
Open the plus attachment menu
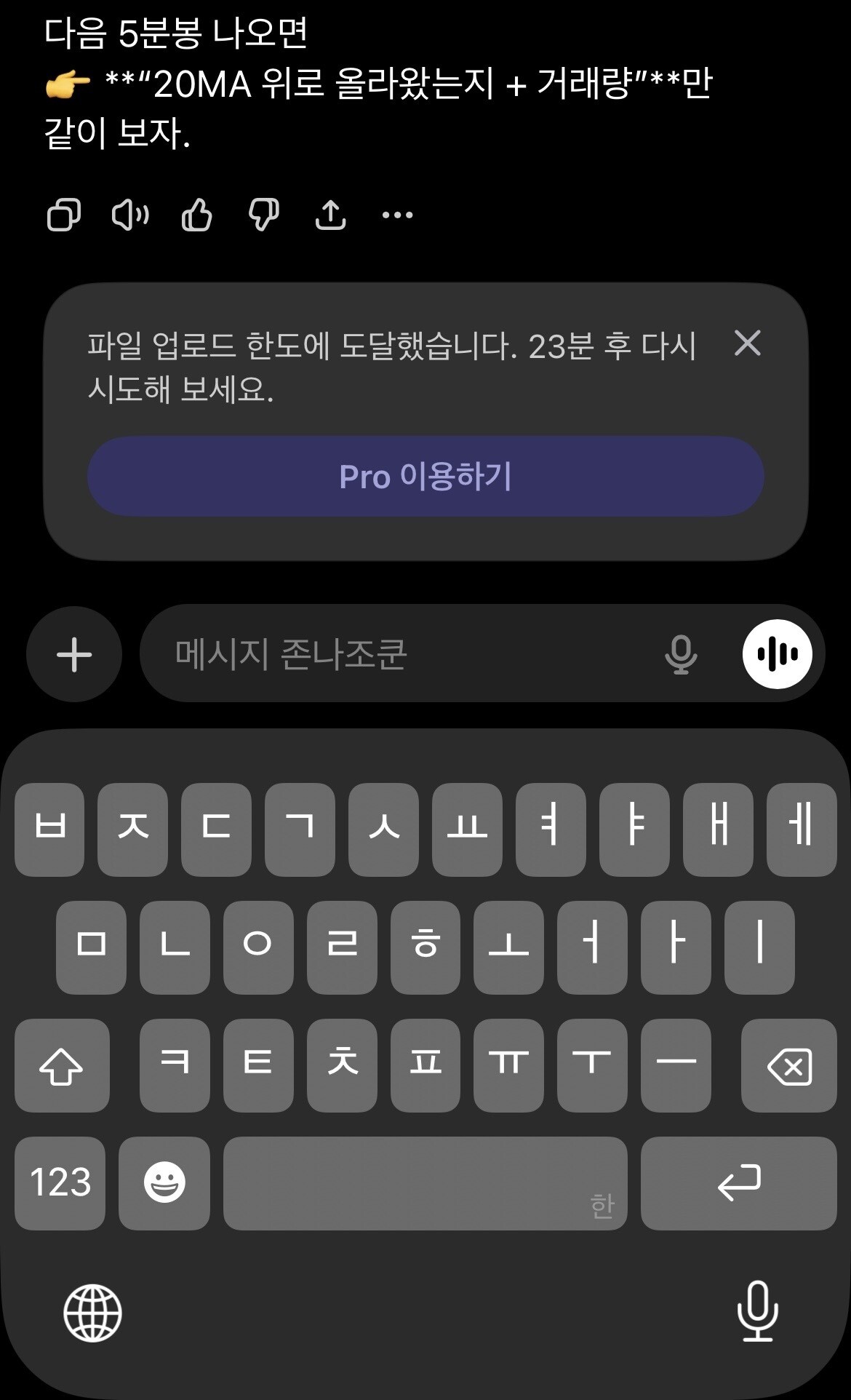pos(74,654)
